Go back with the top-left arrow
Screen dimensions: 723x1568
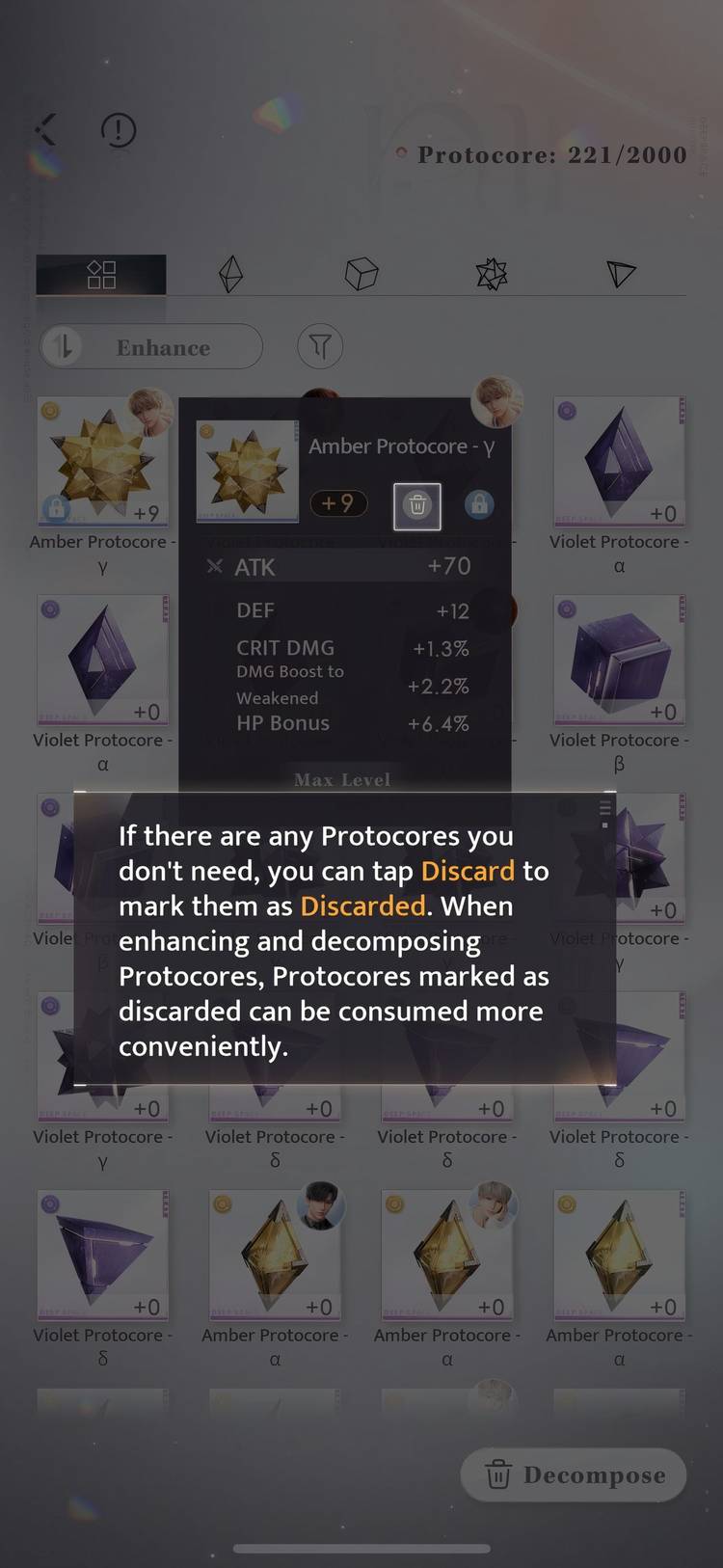pyautogui.click(x=45, y=129)
